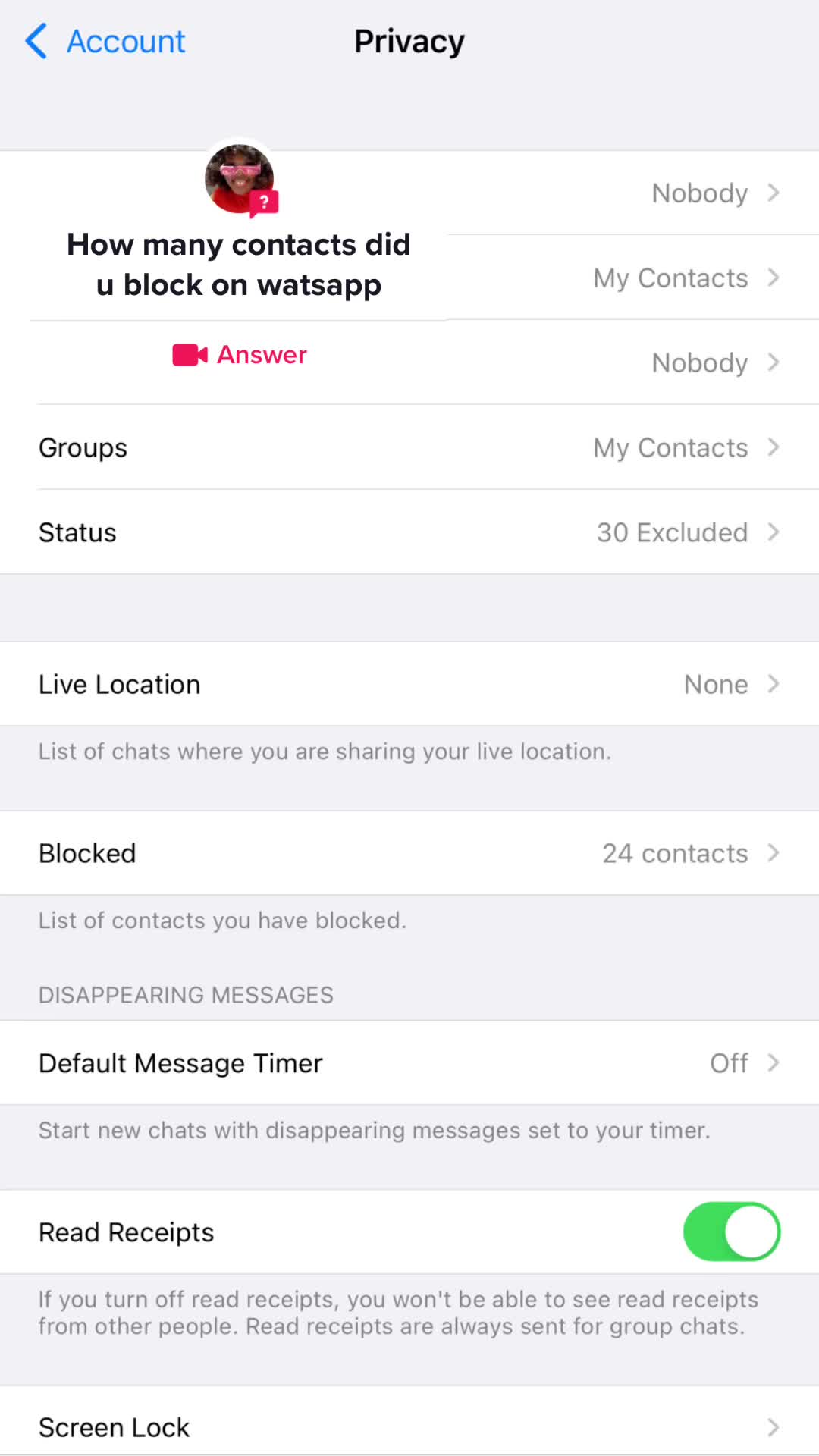The width and height of the screenshot is (819, 1456).
Task: Tap Answer on the question sticker
Action: tap(240, 355)
